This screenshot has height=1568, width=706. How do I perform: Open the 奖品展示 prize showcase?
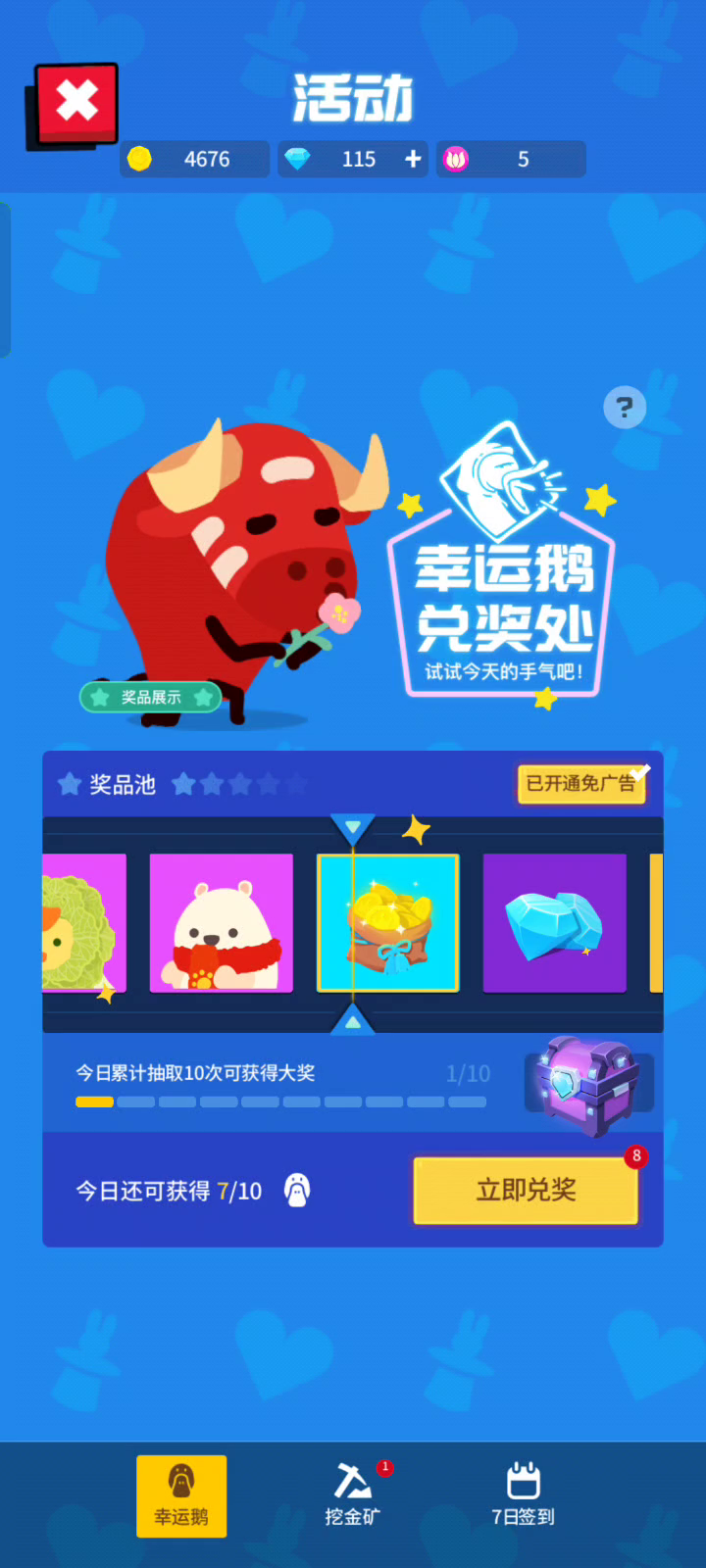click(151, 697)
